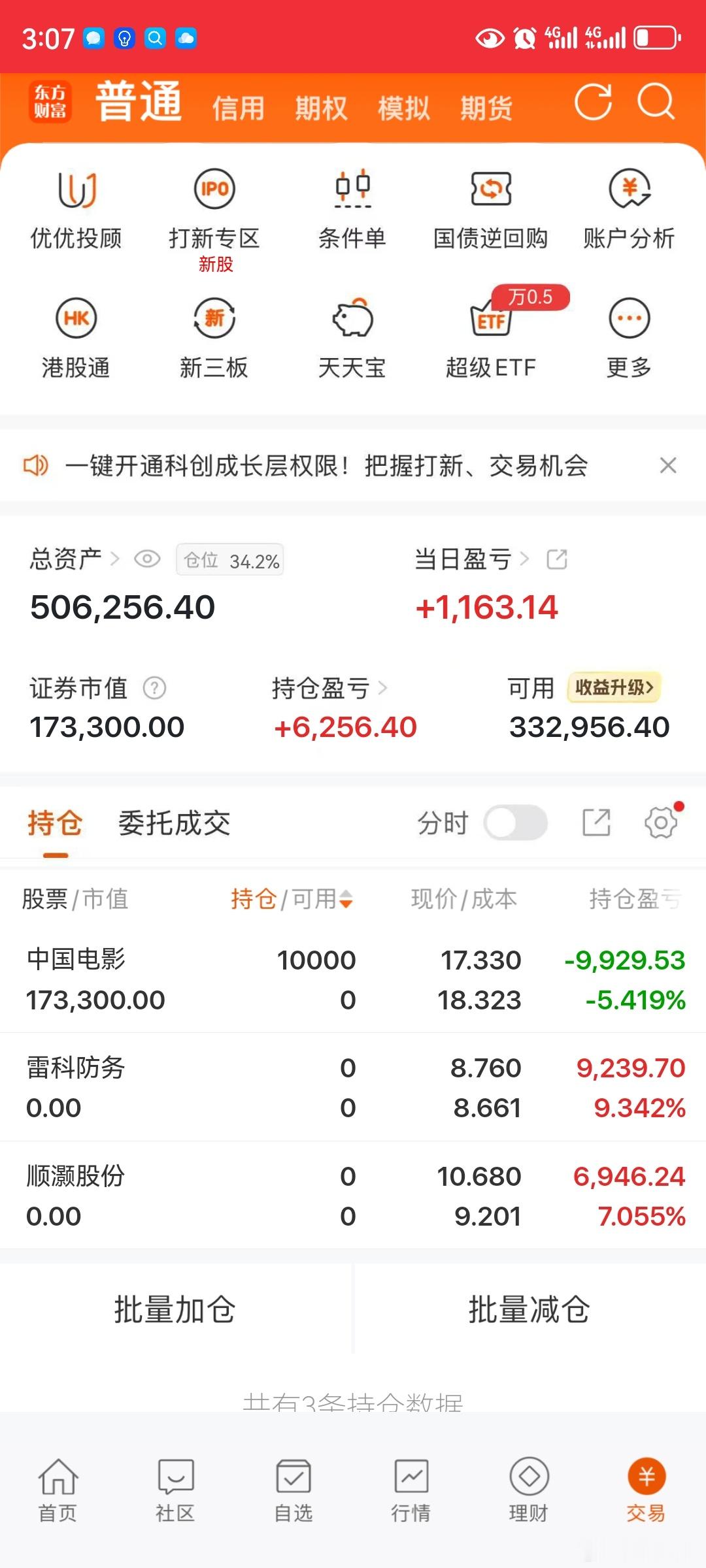Toggle the 分时 chart switch on
The image size is (706, 1568).
pos(516,823)
